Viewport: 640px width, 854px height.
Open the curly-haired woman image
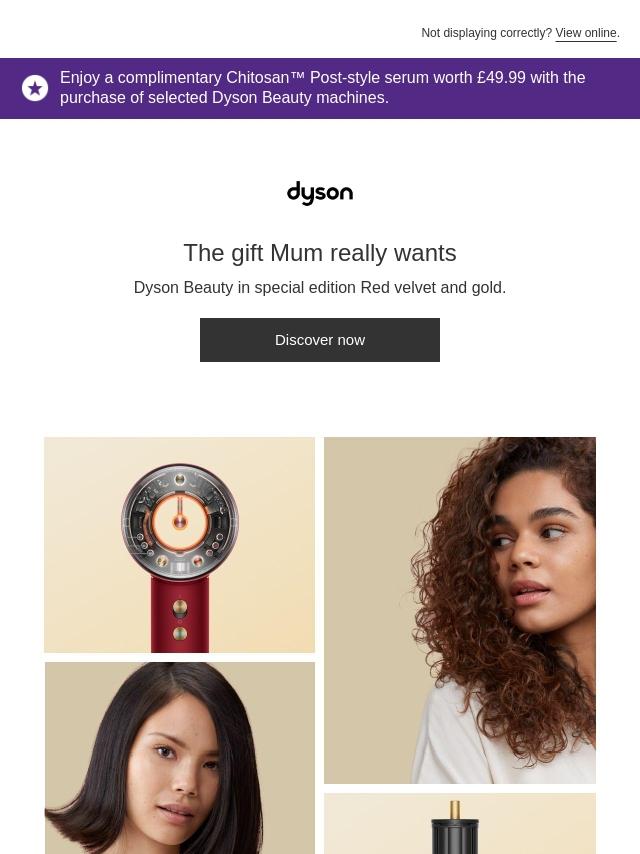click(x=460, y=610)
